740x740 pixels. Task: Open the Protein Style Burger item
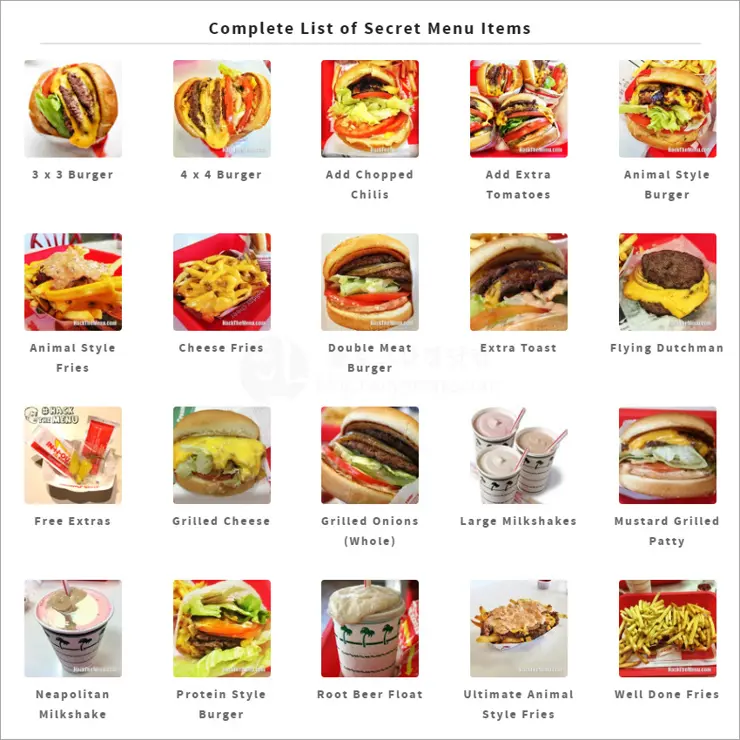(221, 628)
